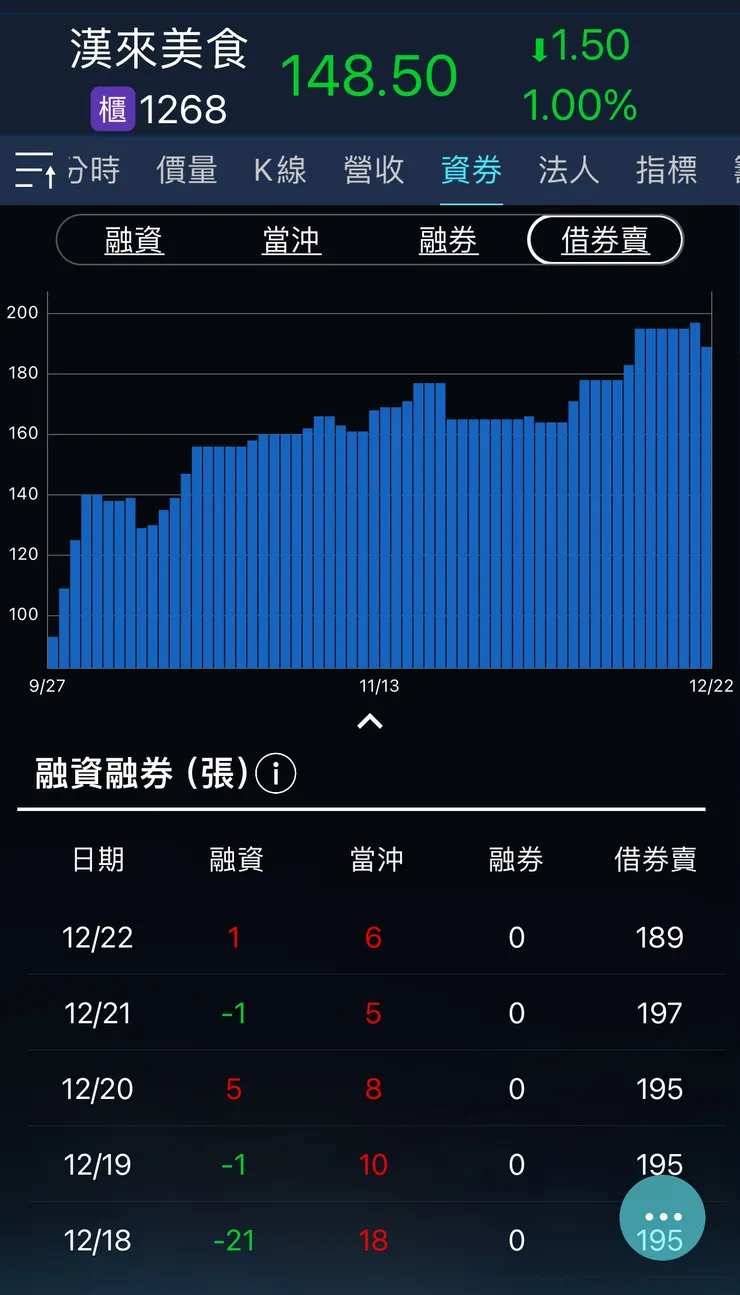
Task: Tap the floating teal ••• action button
Action: pos(662,1218)
